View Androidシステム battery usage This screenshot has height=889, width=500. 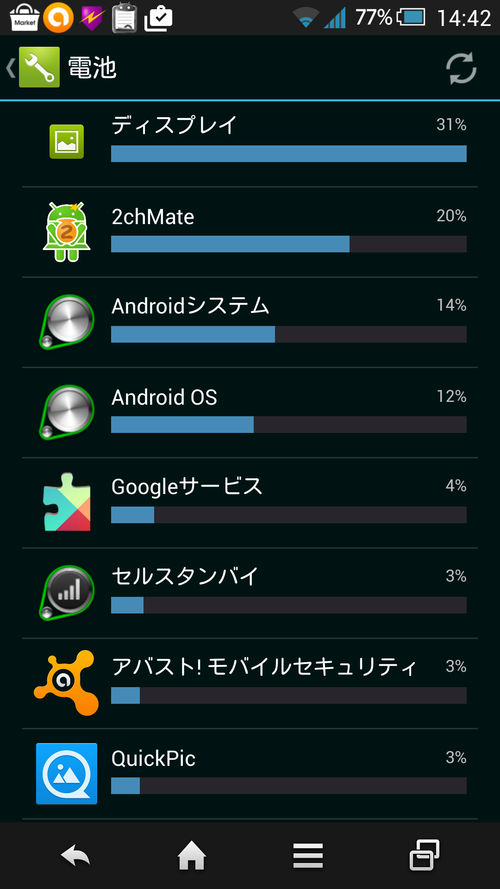pyautogui.click(x=250, y=322)
